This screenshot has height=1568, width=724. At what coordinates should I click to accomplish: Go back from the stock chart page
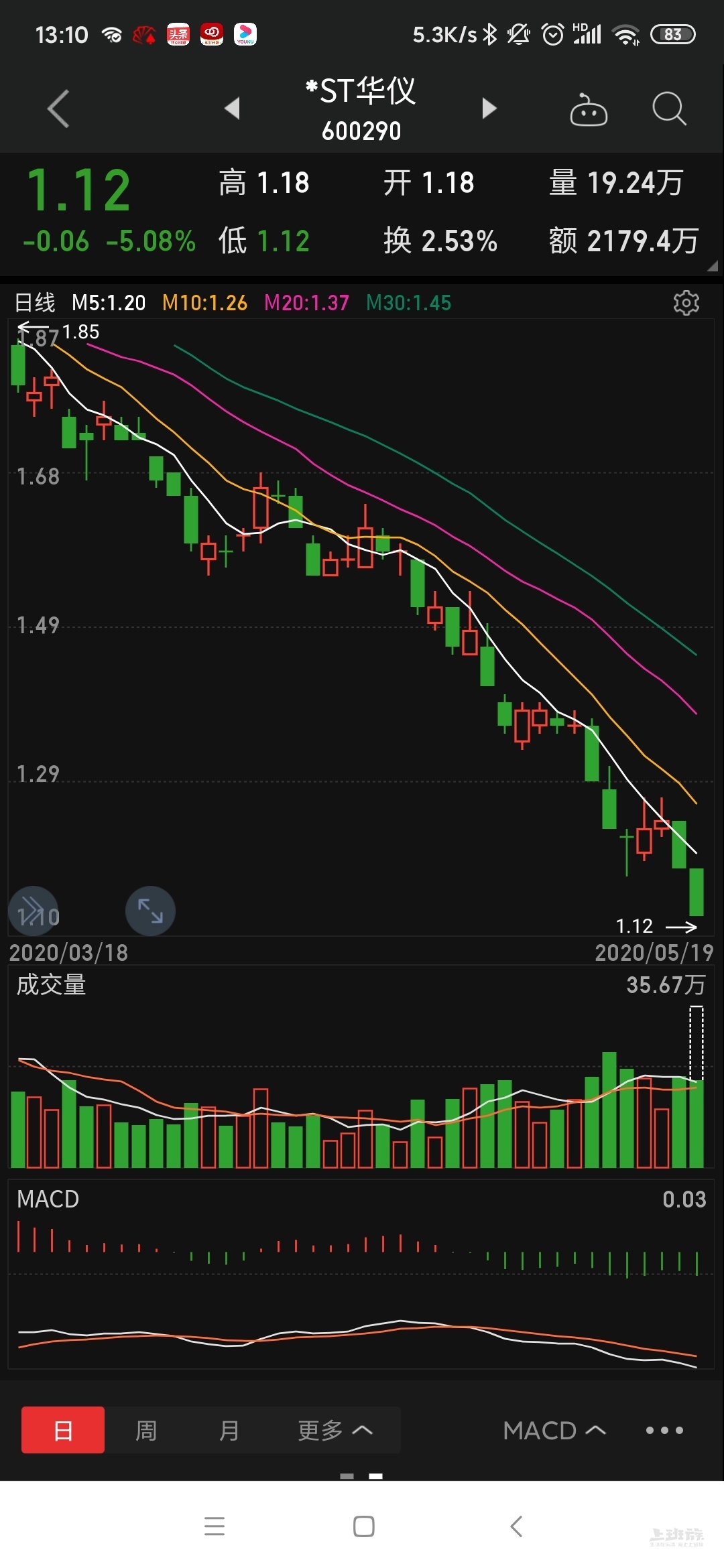point(59,109)
